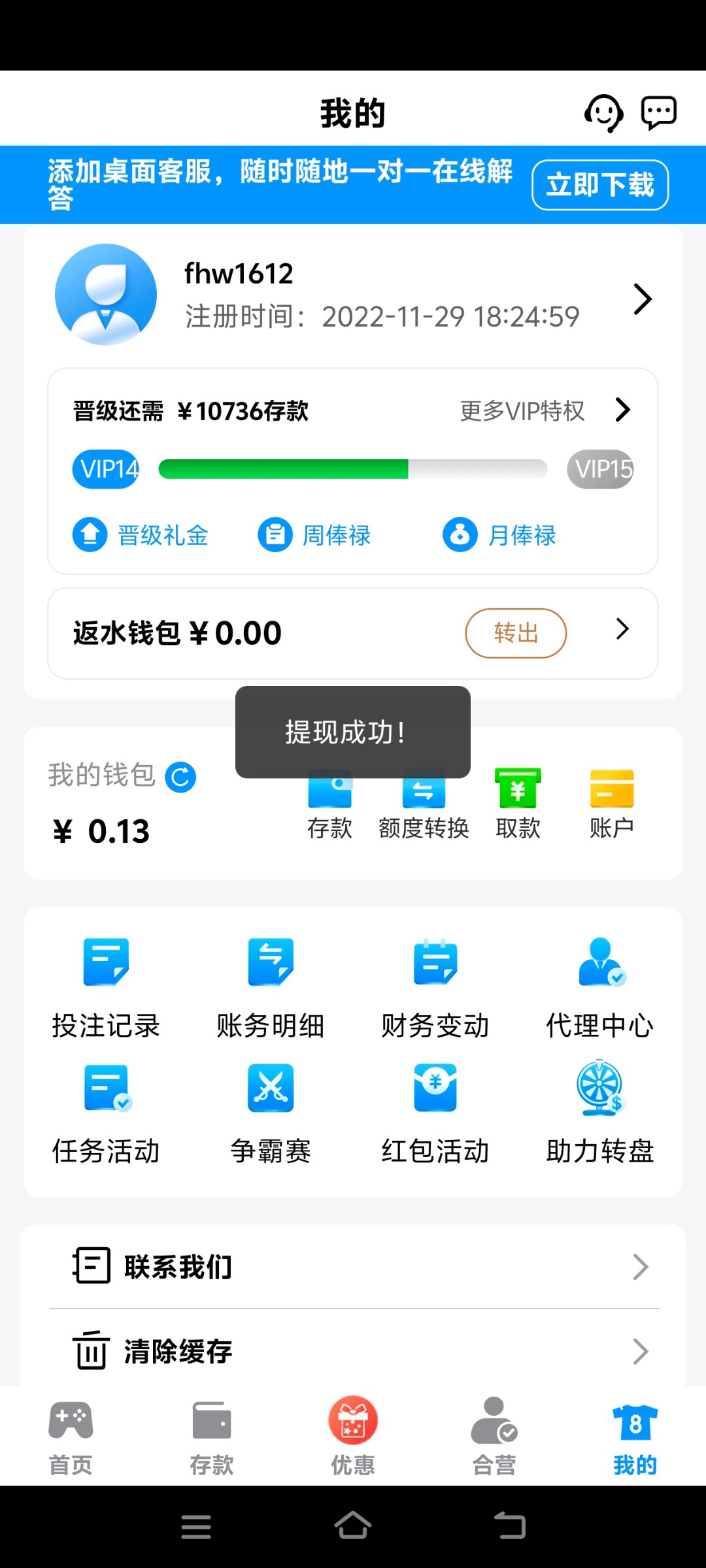This screenshot has height=1568, width=706.
Task: Open the customer service headset icon
Action: (x=603, y=112)
